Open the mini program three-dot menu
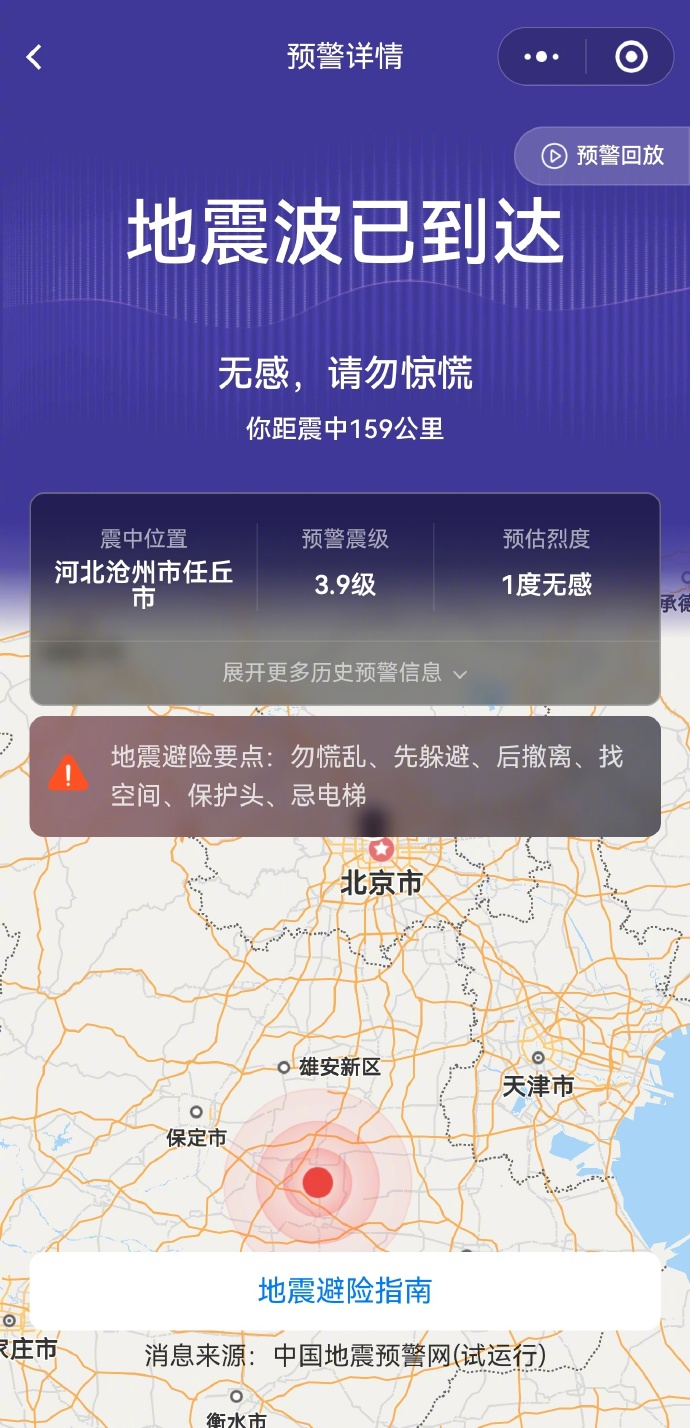The width and height of the screenshot is (690, 1428). coord(542,57)
